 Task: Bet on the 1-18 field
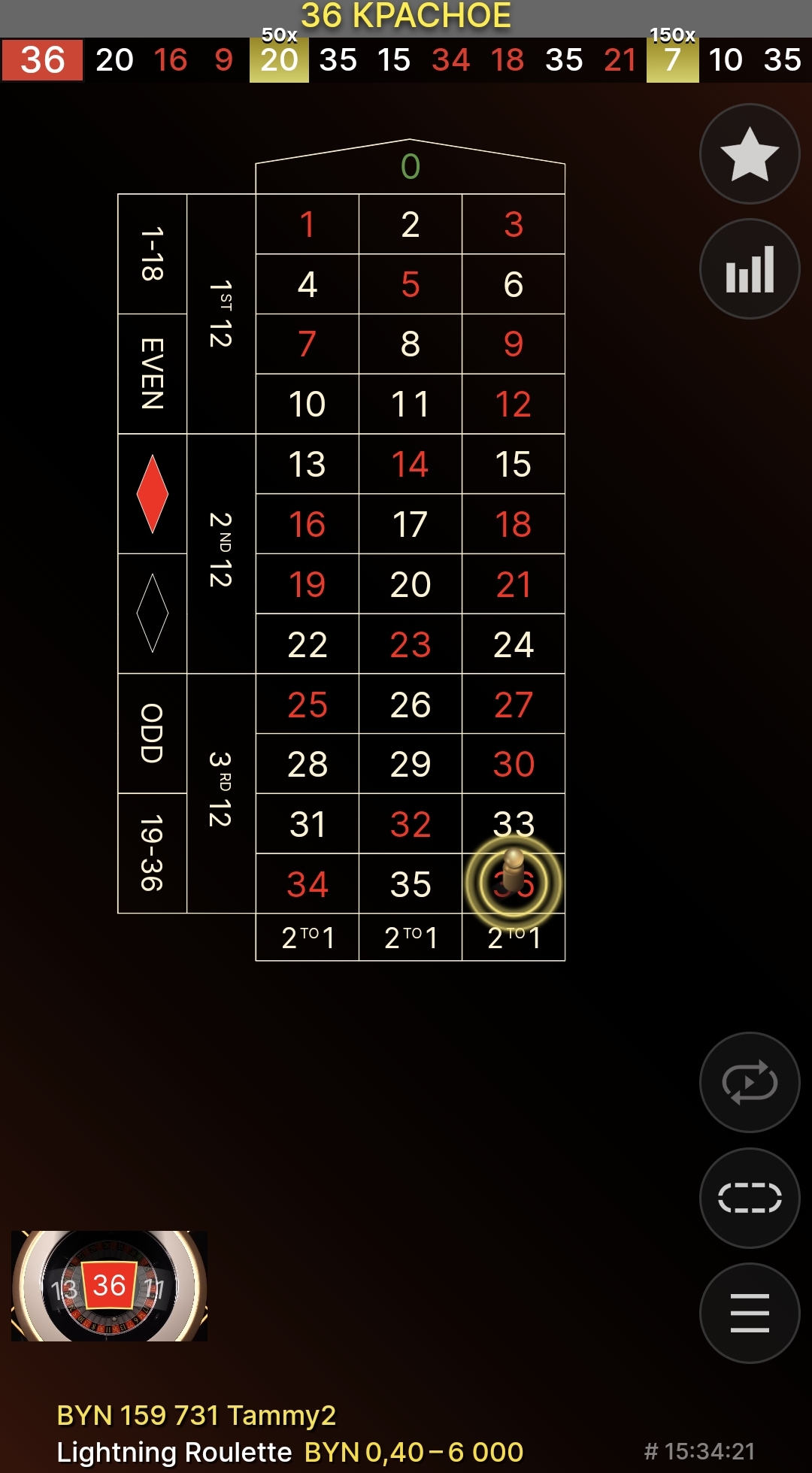153,254
